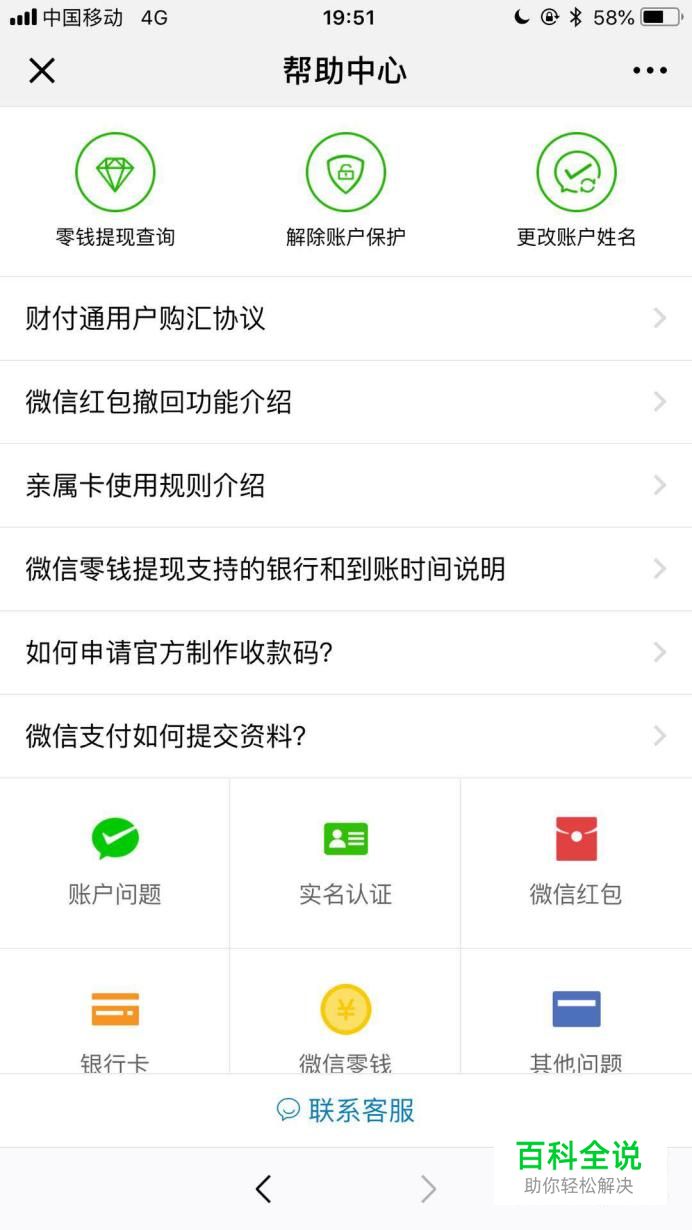Select the 微信红包 category

click(x=576, y=863)
